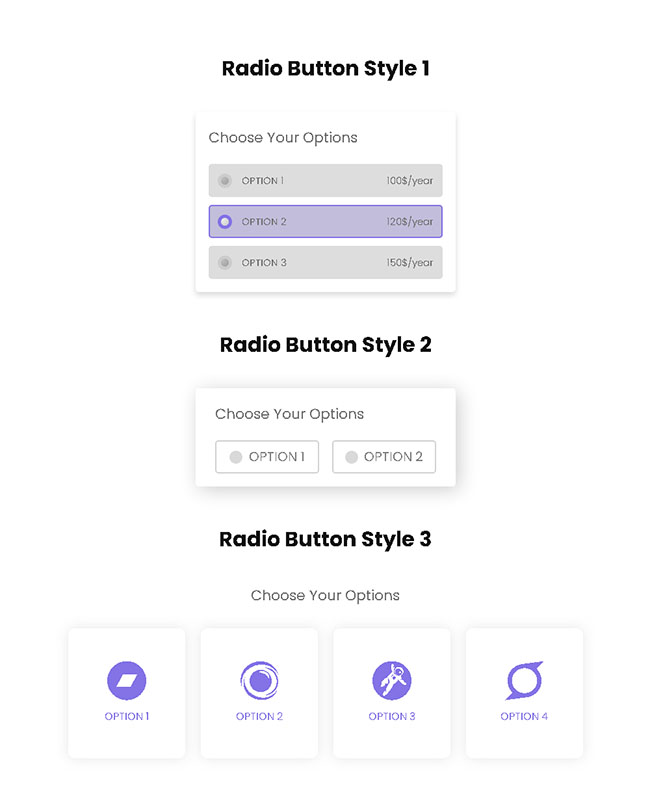This screenshot has height=811, width=650.
Task: Select OPTION 1 under Radio Button Style 2
Action: tap(267, 457)
